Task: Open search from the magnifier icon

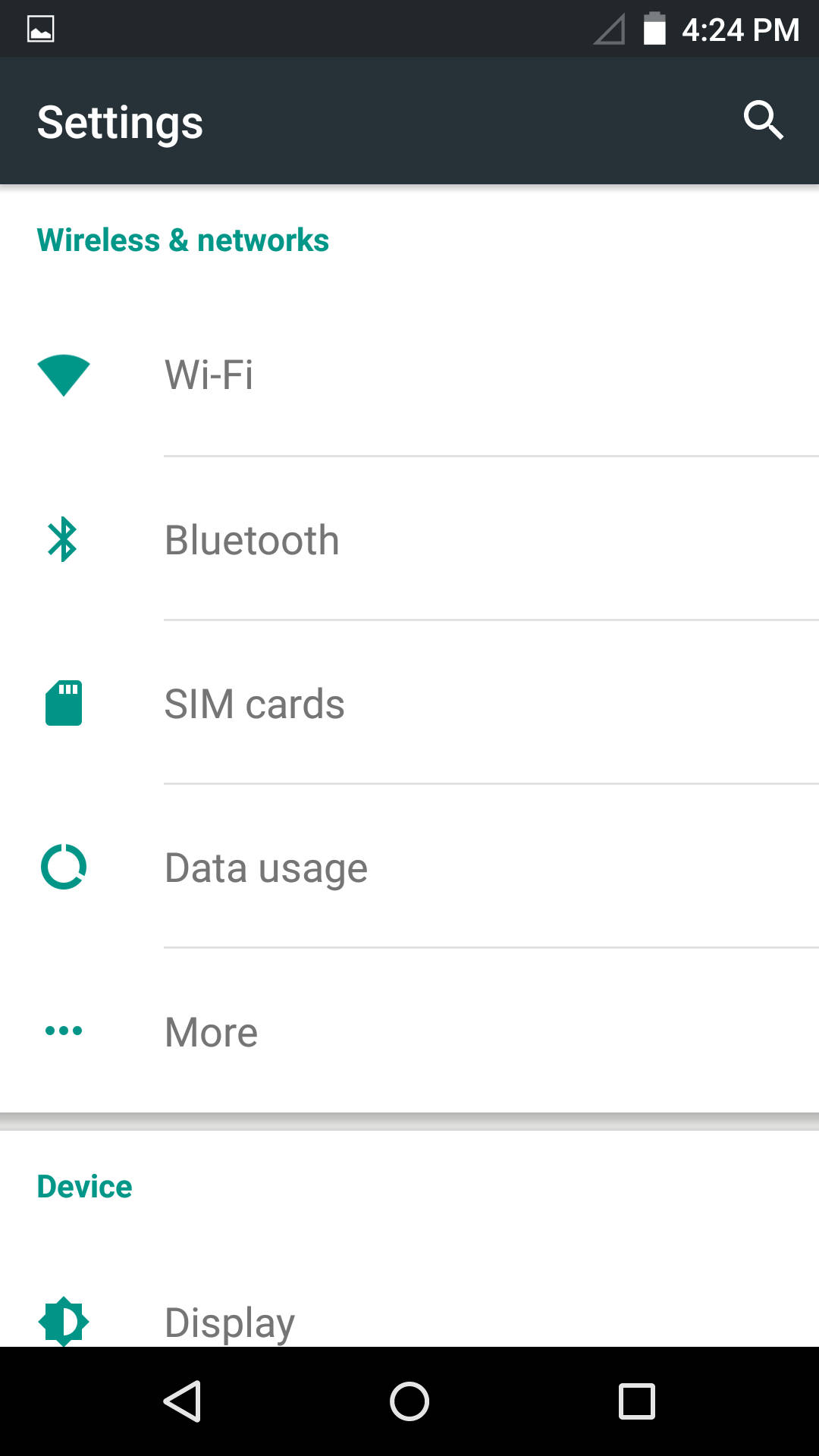Action: click(x=763, y=120)
